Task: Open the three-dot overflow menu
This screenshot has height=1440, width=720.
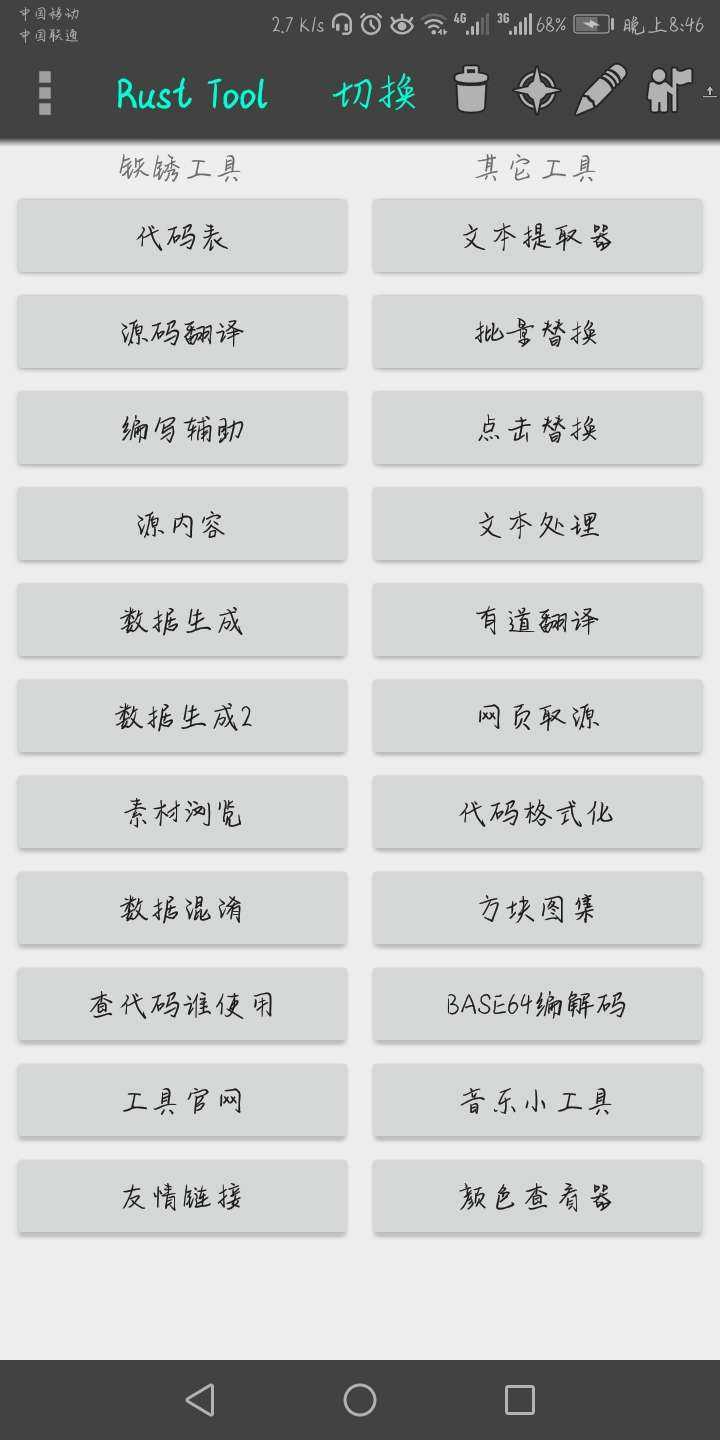Action: (44, 93)
